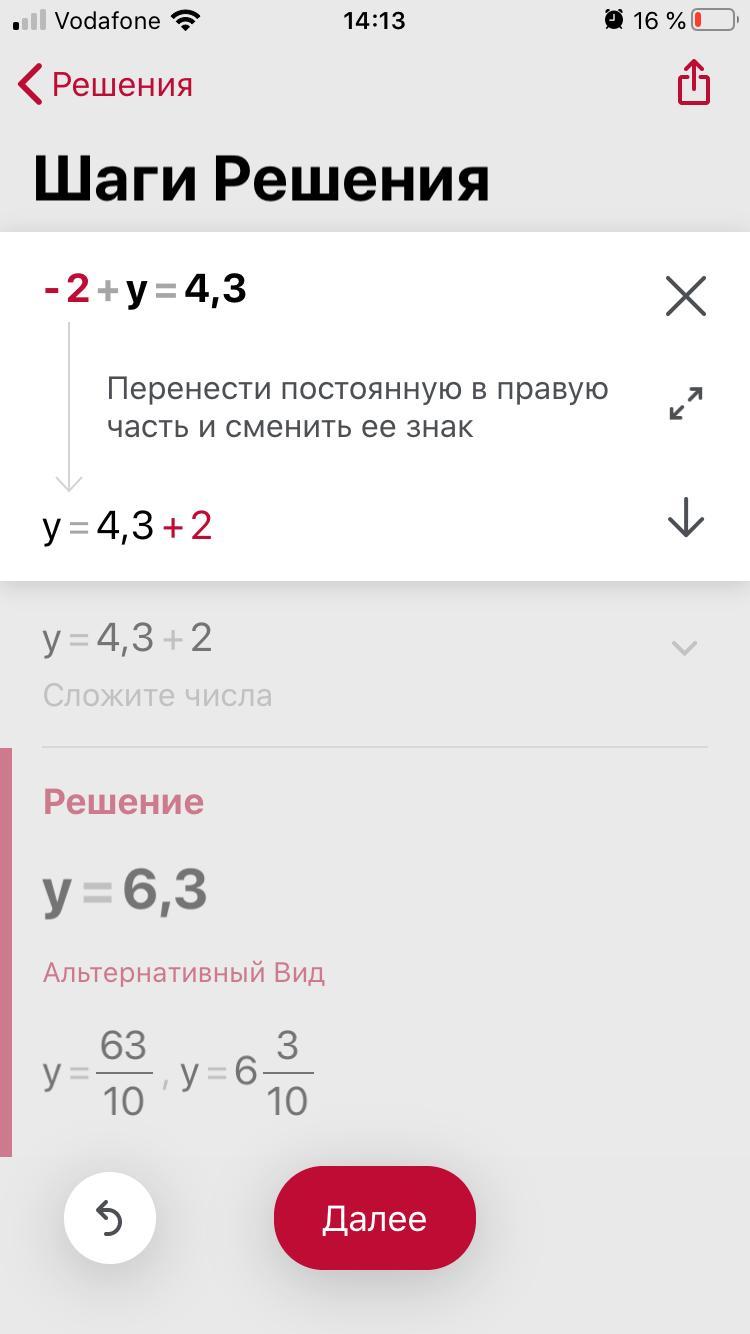
Task: Go to the next step with down arrow
Action: click(686, 518)
